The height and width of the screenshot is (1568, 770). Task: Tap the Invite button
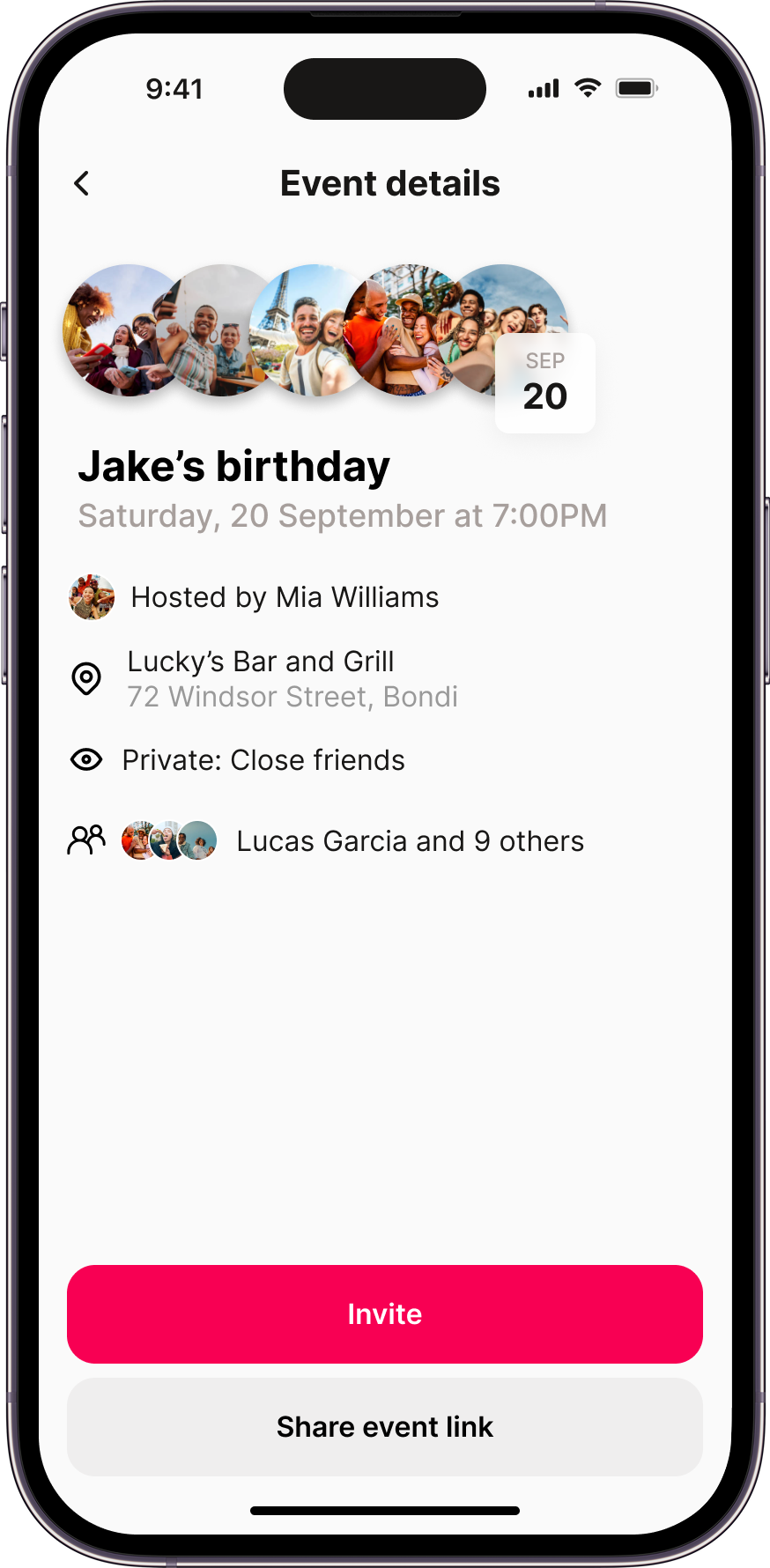pyautogui.click(x=385, y=1313)
